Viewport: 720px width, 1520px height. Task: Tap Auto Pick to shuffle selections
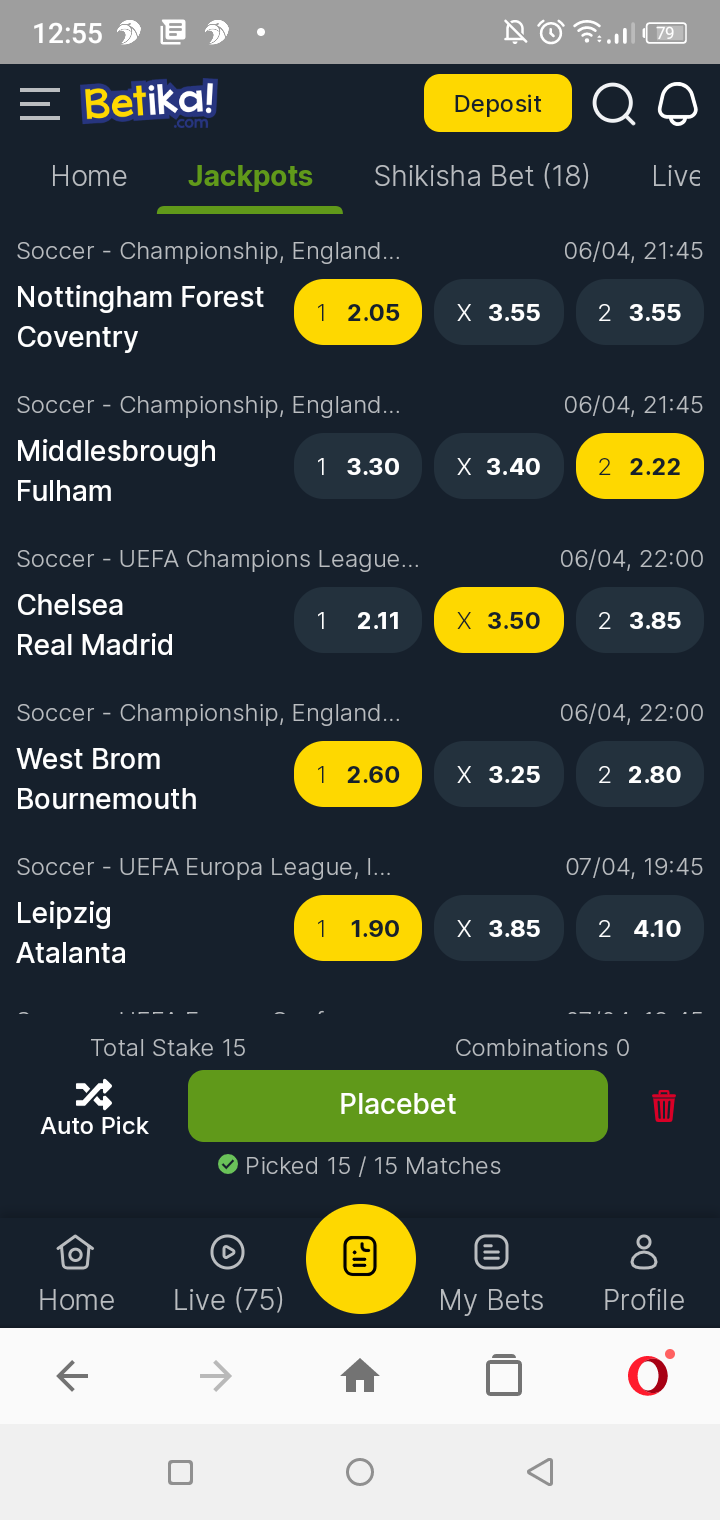coord(94,1108)
